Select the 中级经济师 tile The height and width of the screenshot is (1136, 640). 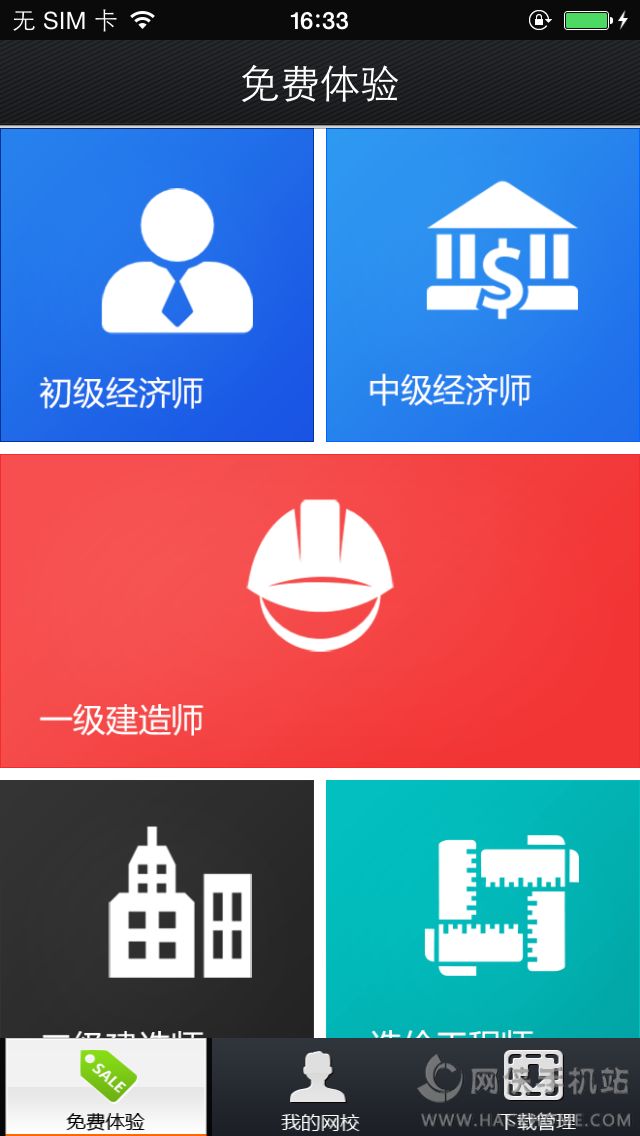[x=483, y=285]
